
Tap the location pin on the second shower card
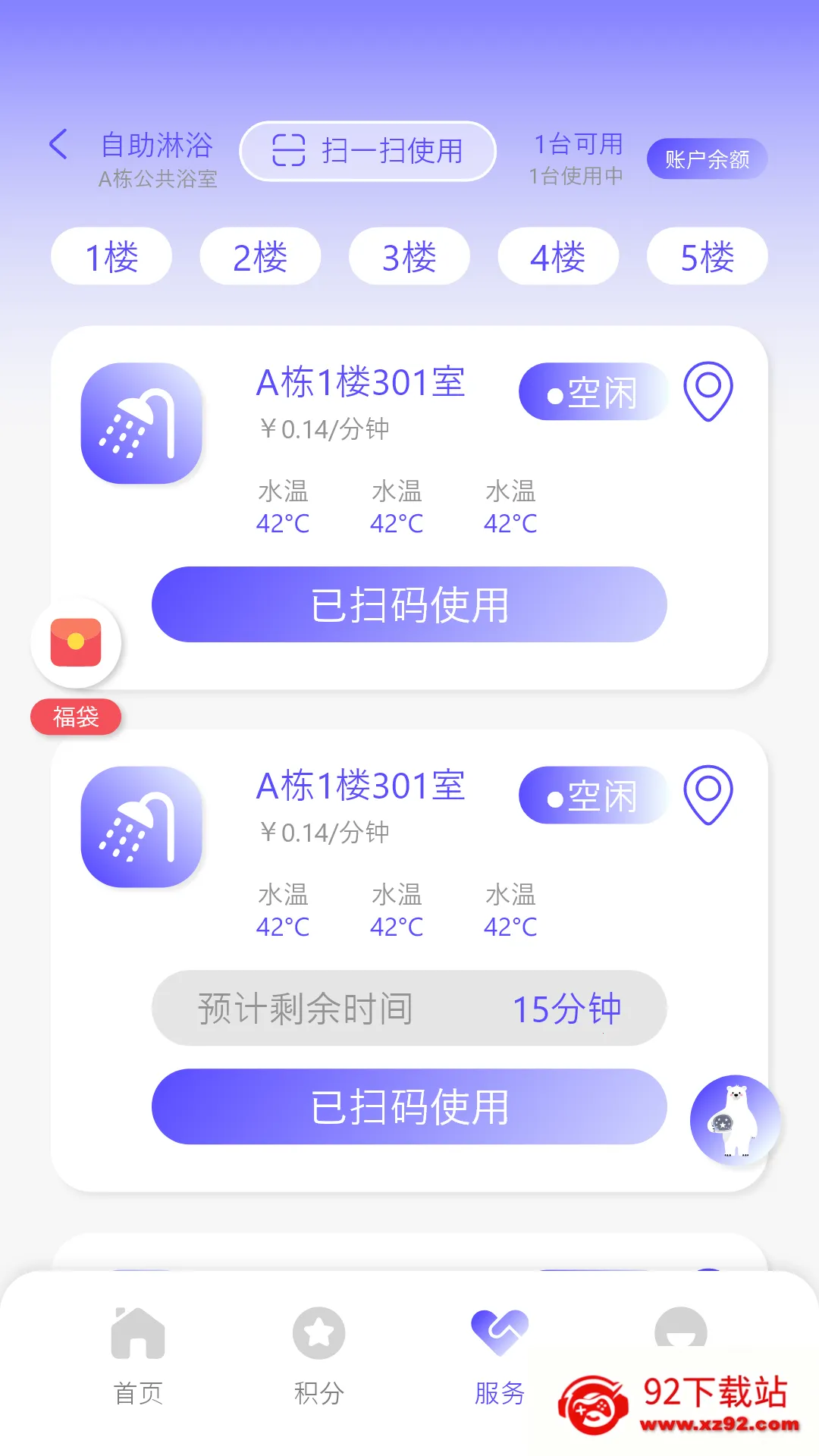click(x=708, y=795)
